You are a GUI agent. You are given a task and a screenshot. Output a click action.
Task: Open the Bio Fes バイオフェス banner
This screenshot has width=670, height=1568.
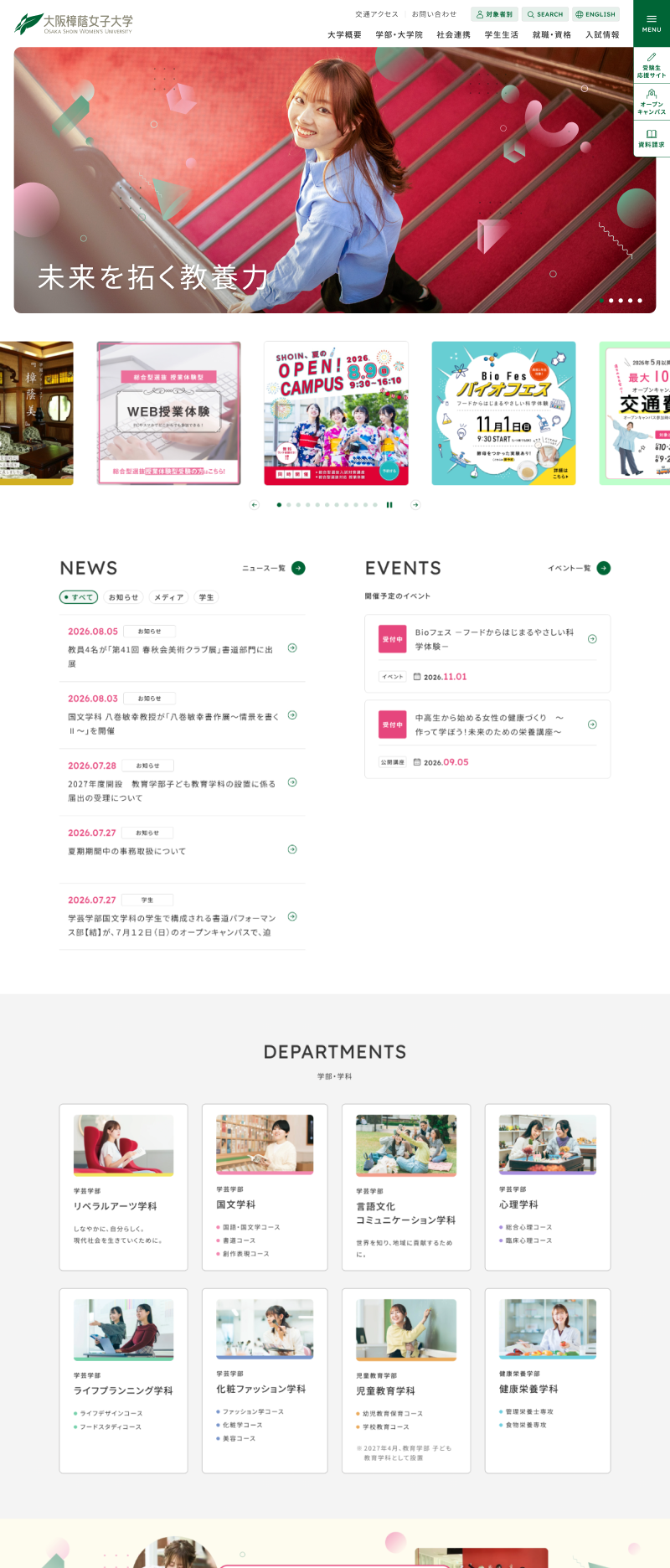coord(503,413)
